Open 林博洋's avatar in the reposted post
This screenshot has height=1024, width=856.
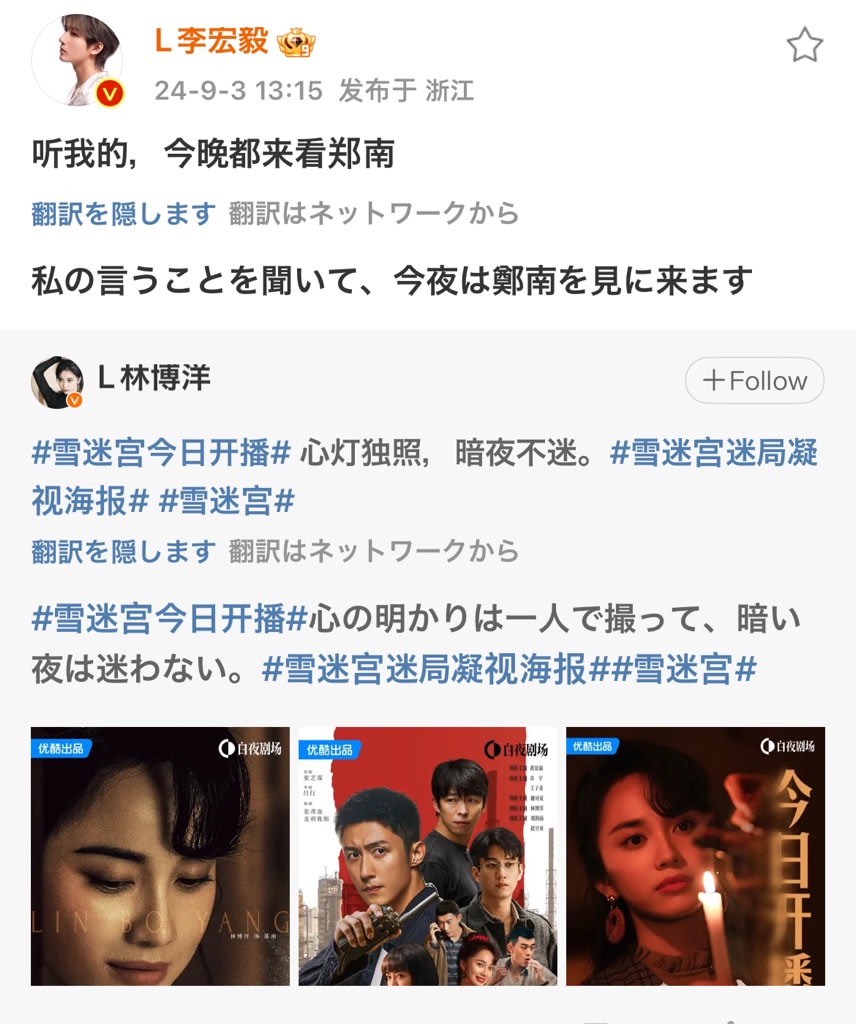click(57, 381)
